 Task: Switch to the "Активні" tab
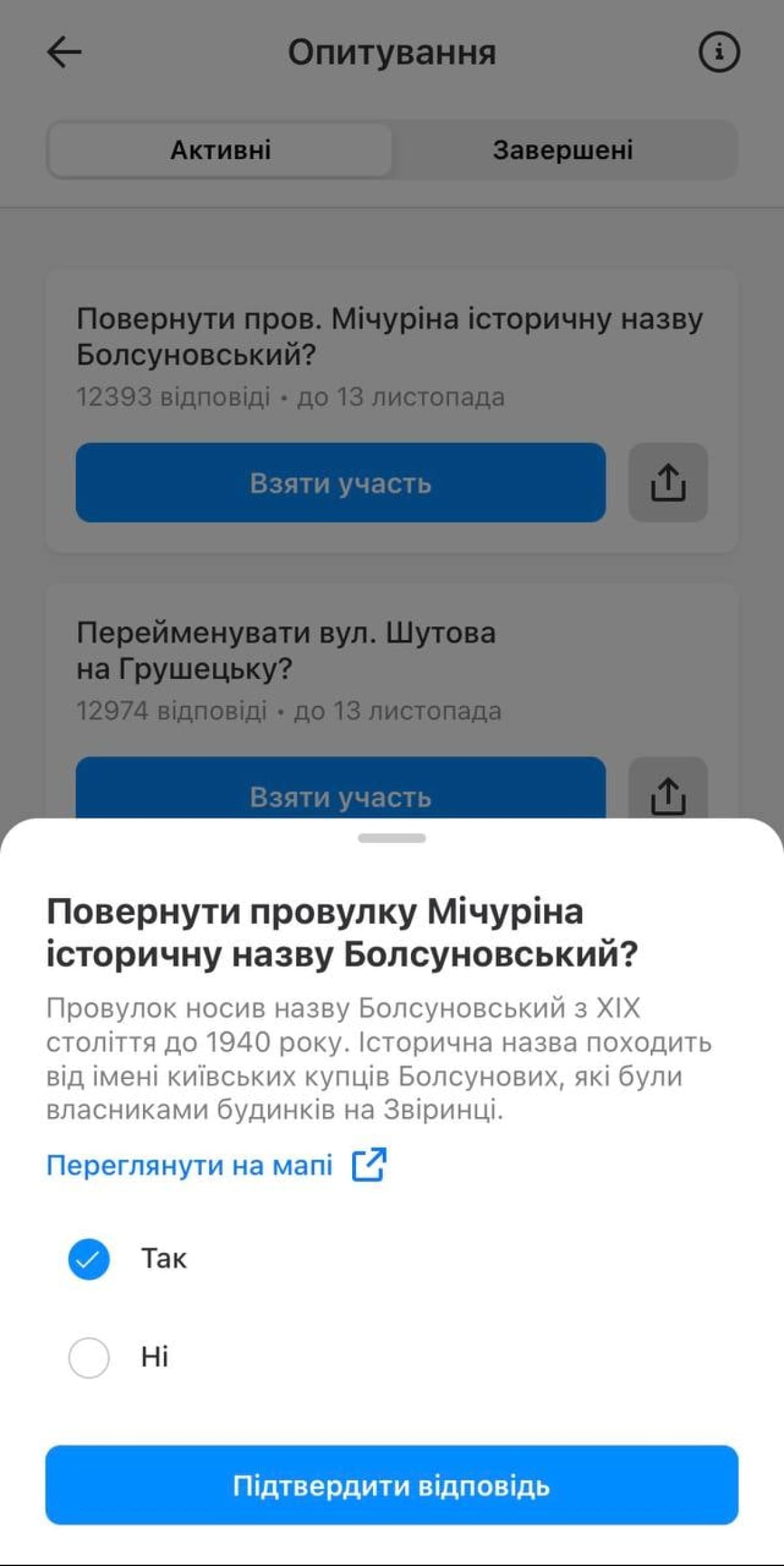[x=220, y=150]
